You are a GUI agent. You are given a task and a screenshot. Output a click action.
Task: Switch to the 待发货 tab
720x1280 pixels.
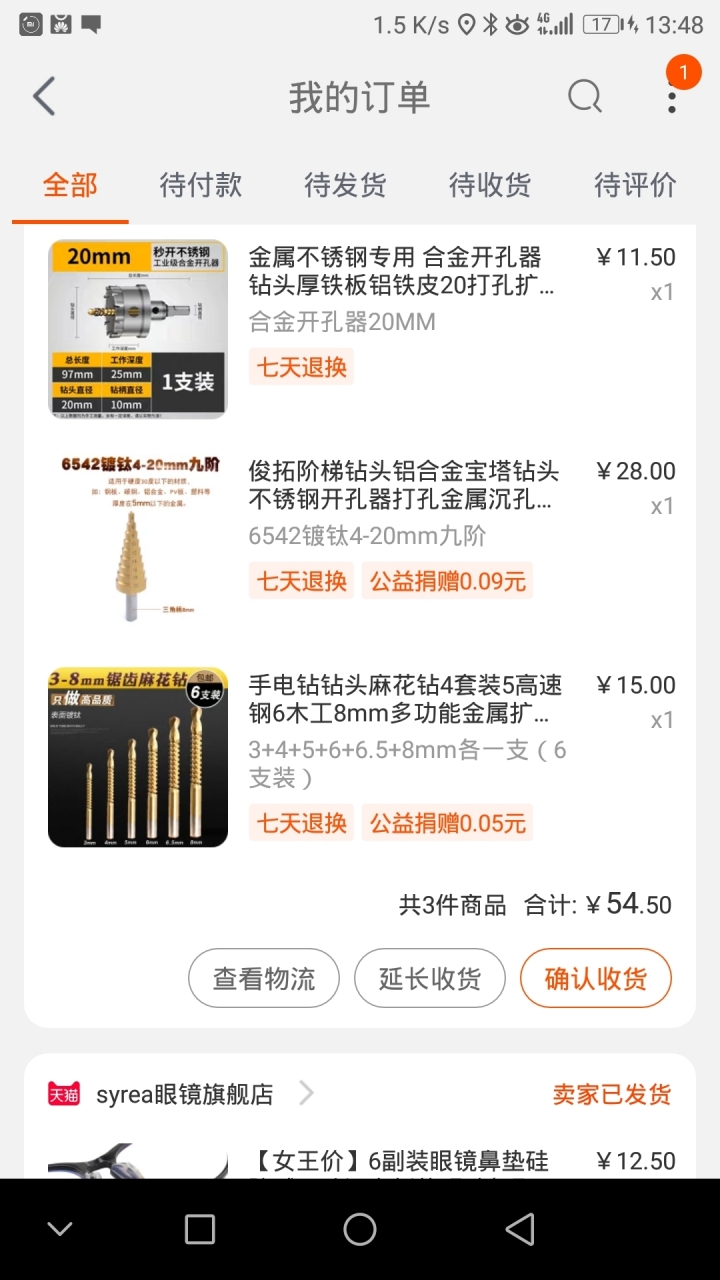pyautogui.click(x=345, y=185)
